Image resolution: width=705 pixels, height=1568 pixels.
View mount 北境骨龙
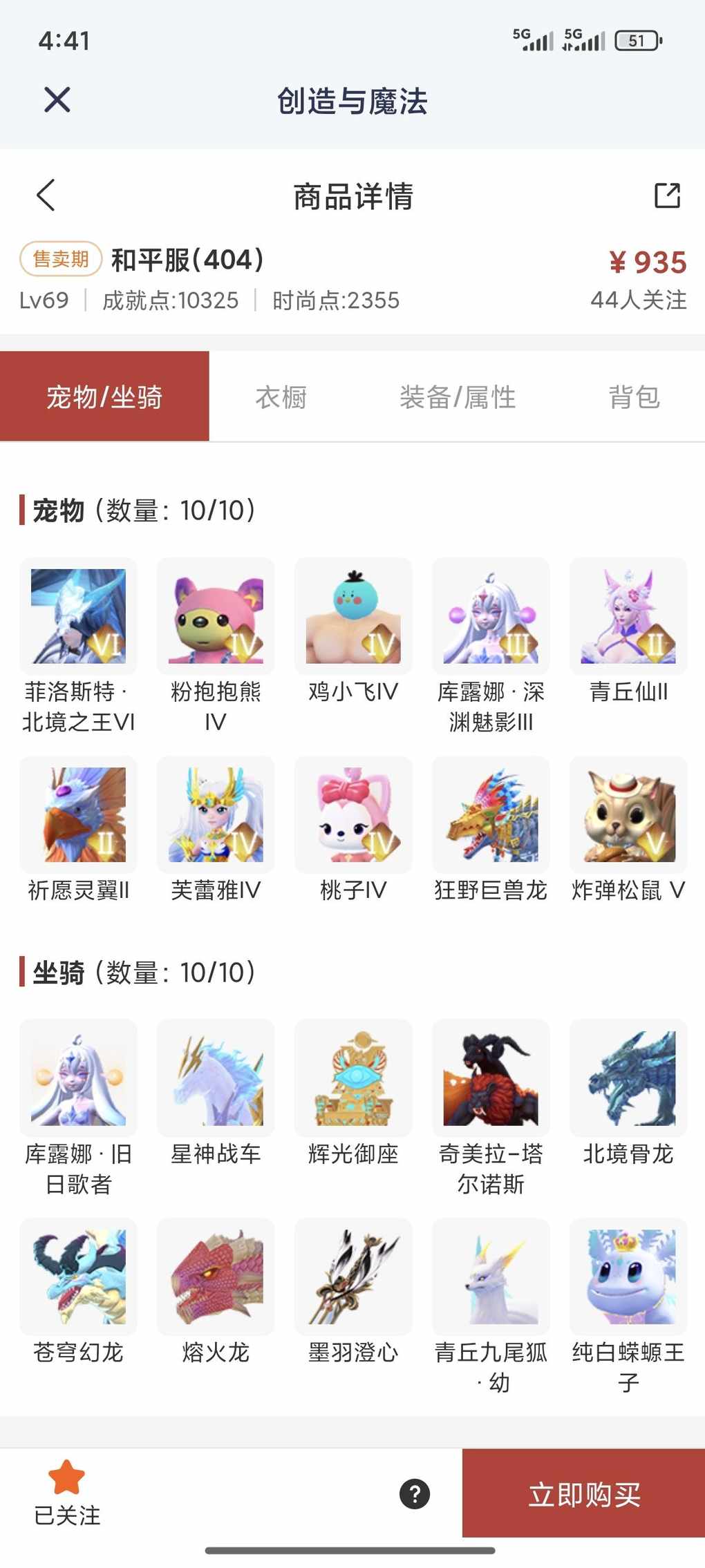click(x=628, y=1078)
